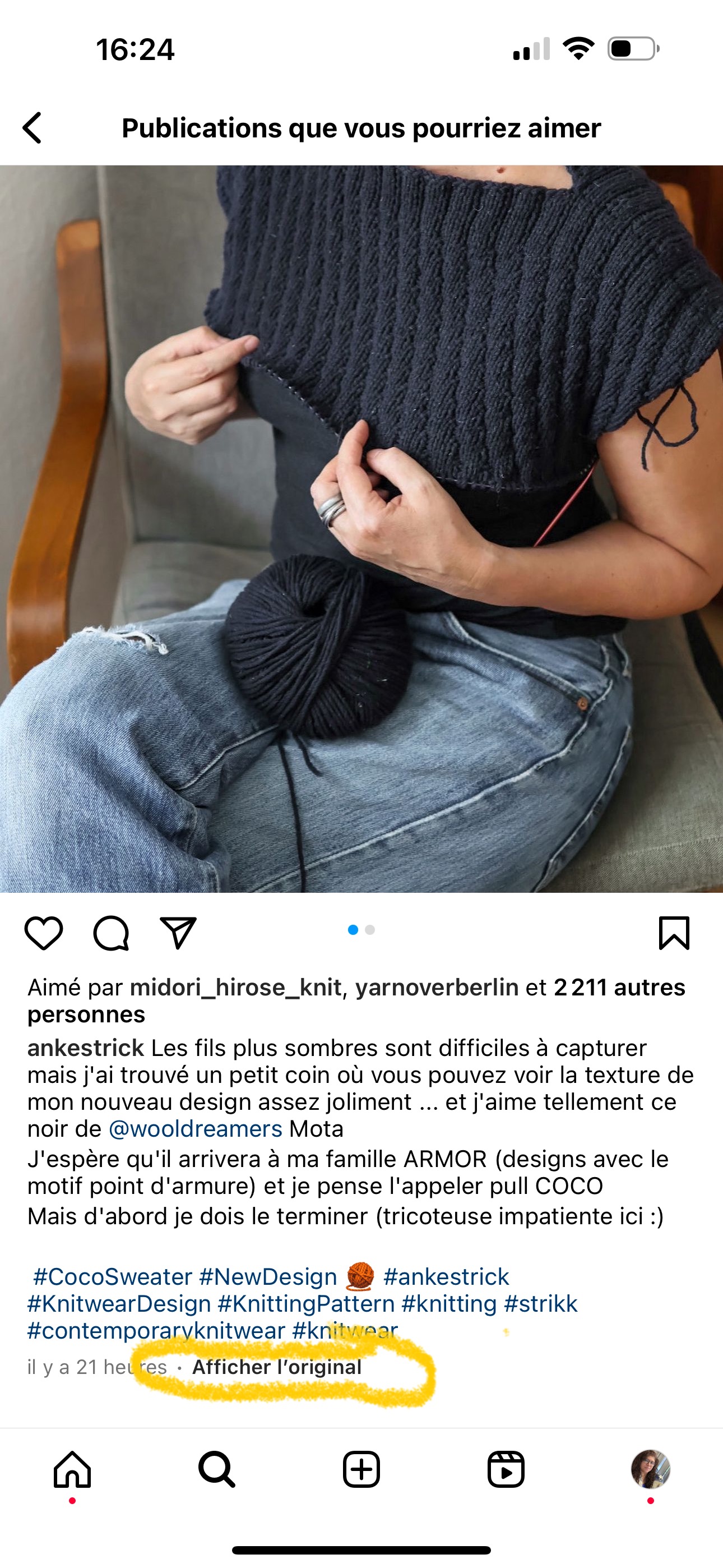Go to the Home tab
The image size is (723, 1568).
72,1469
